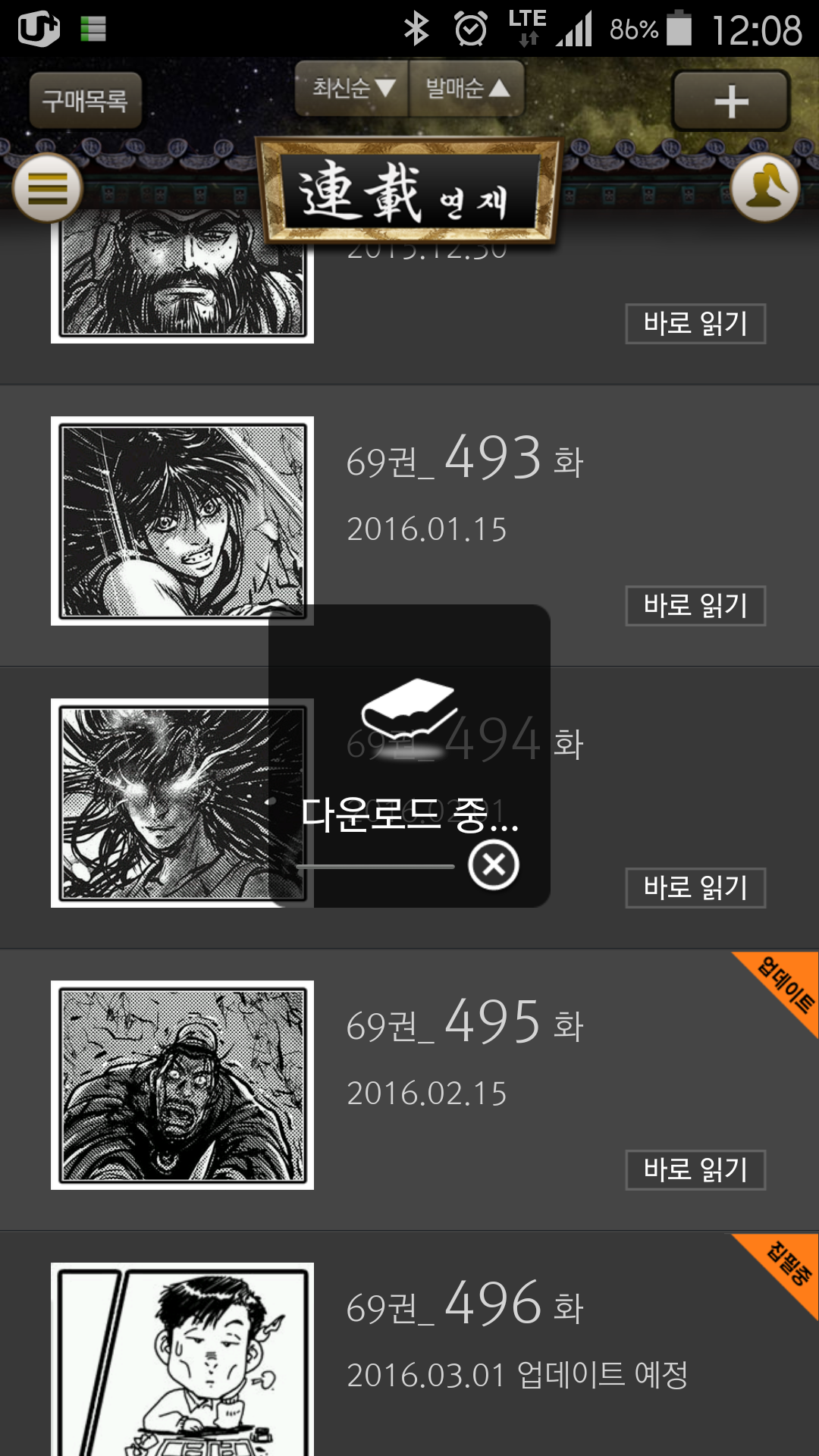Open episode 495 thumbnail
The width and height of the screenshot is (819, 1456).
coord(182,1085)
